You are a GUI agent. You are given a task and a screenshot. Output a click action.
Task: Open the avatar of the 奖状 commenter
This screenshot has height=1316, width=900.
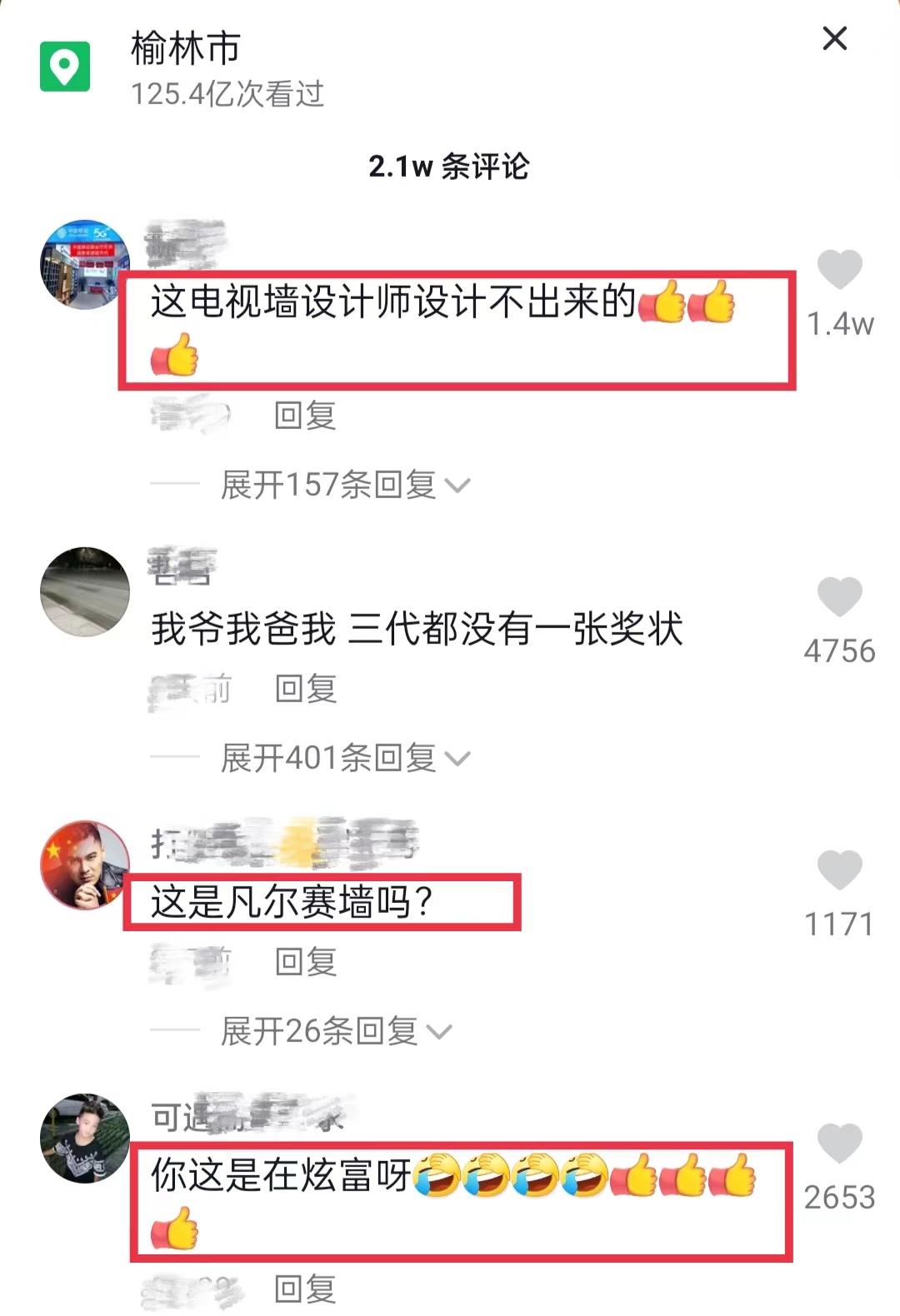coord(85,592)
